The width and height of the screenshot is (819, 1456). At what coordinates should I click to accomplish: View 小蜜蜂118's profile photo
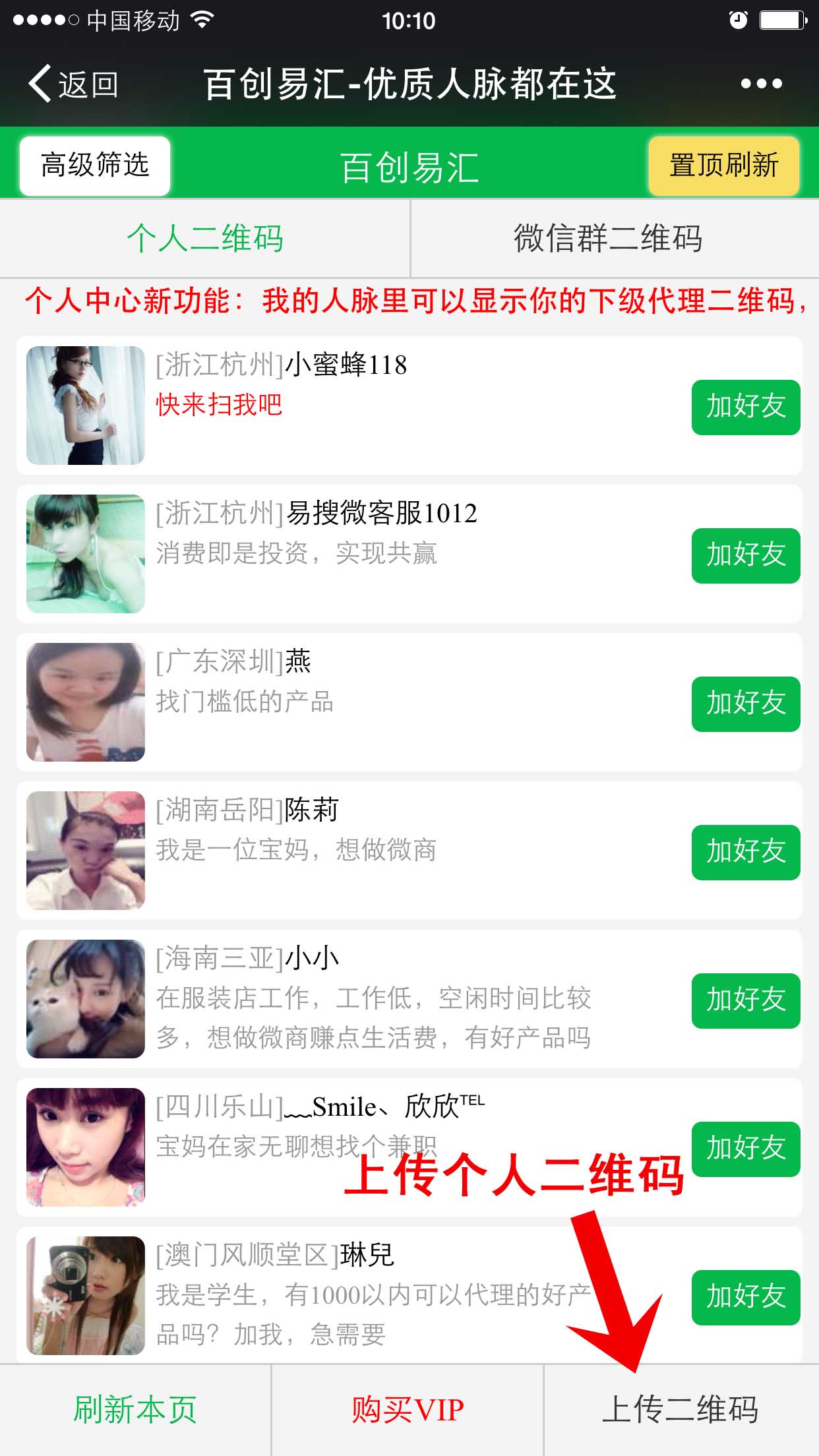click(x=86, y=406)
